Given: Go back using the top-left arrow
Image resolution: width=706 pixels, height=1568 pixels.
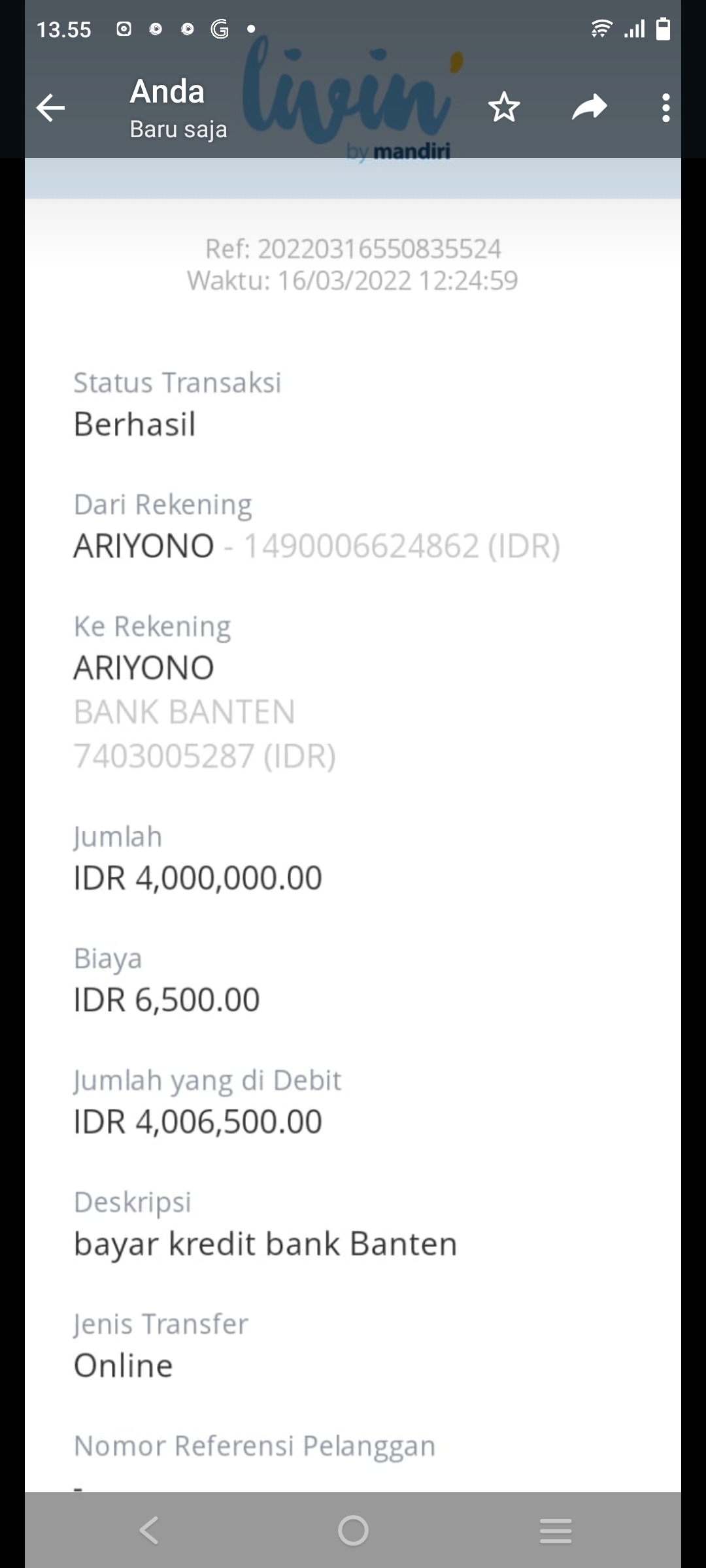Looking at the screenshot, I should [x=50, y=108].
